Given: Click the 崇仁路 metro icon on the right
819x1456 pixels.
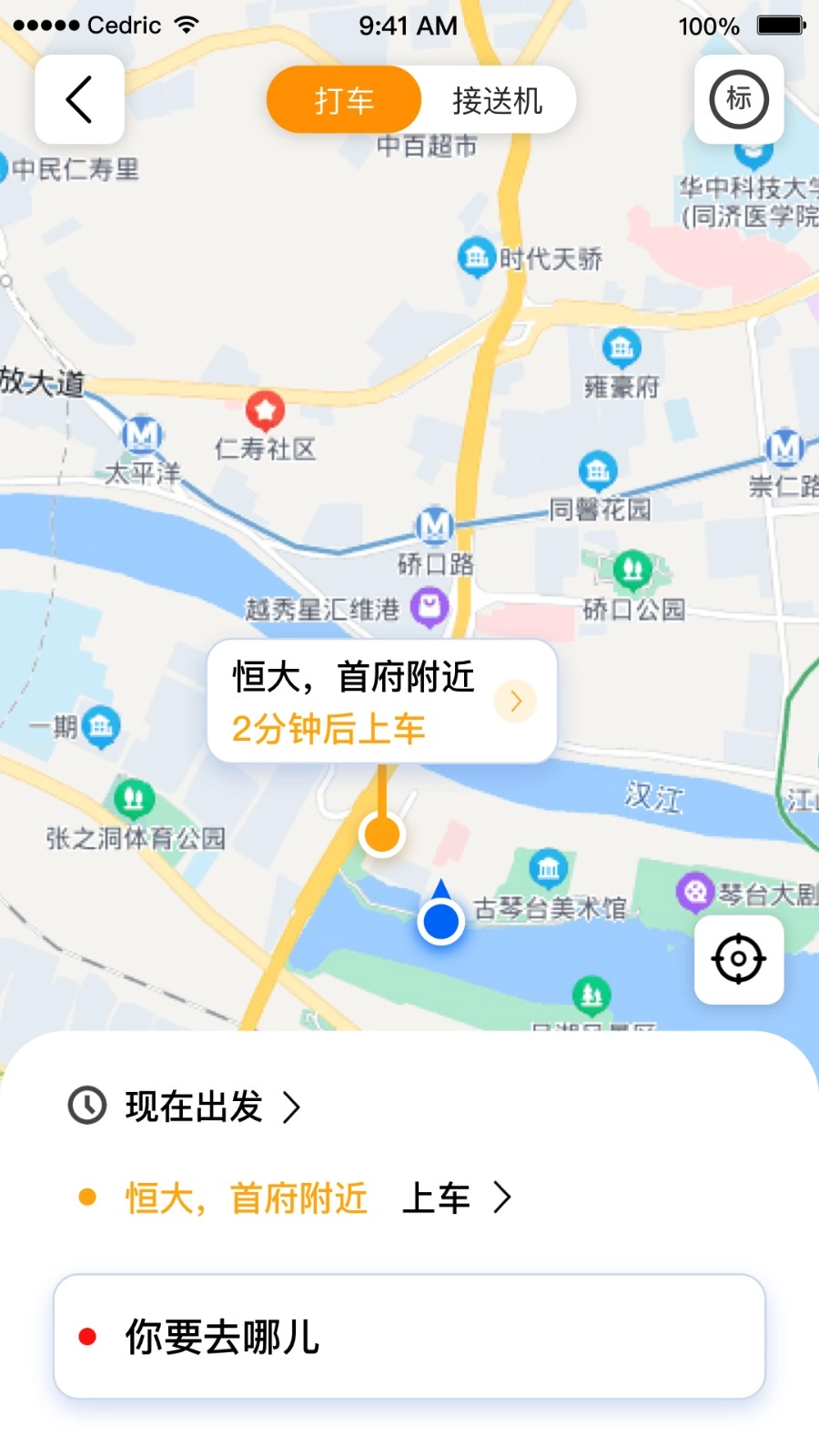Looking at the screenshot, I should tap(784, 448).
